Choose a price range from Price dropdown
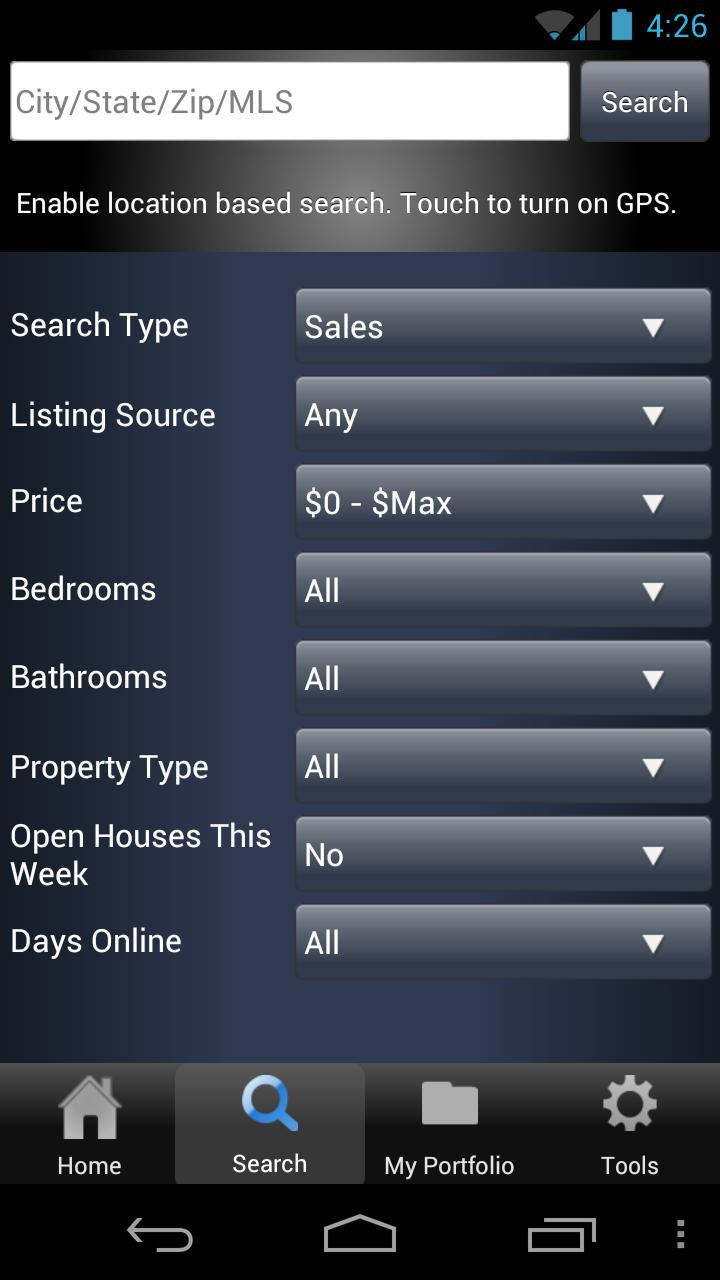The height and width of the screenshot is (1280, 720). pos(502,503)
